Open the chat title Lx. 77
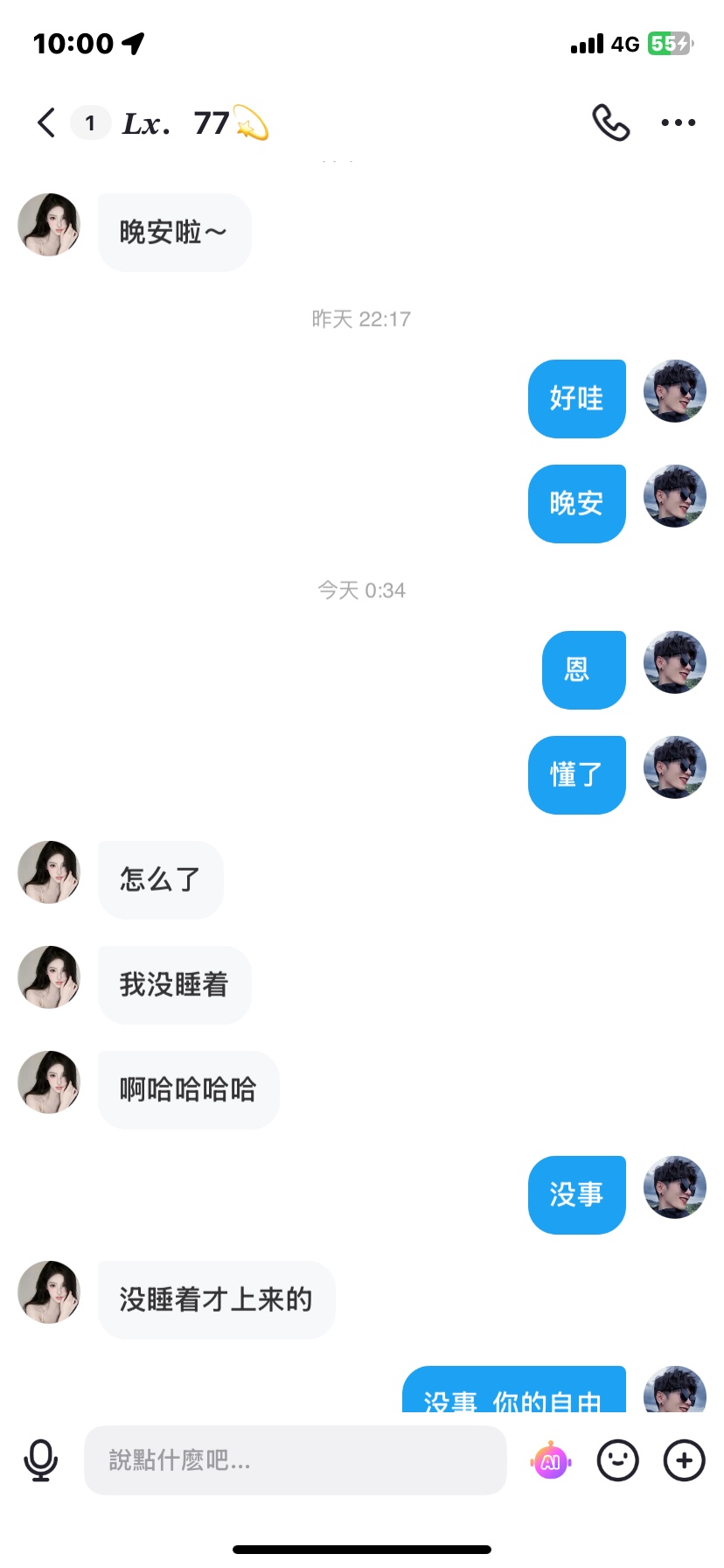The image size is (724, 1568). coord(194,123)
